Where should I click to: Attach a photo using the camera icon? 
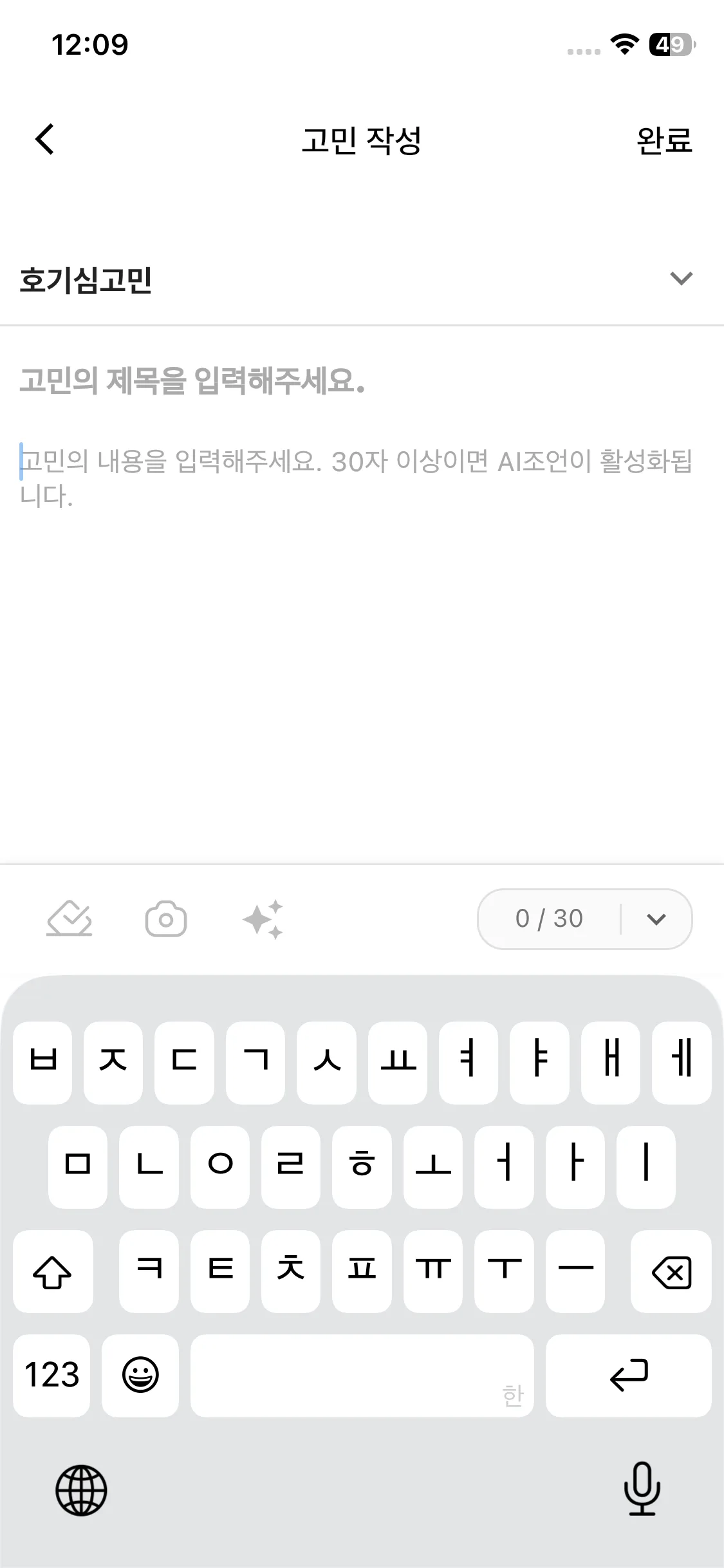coord(166,919)
